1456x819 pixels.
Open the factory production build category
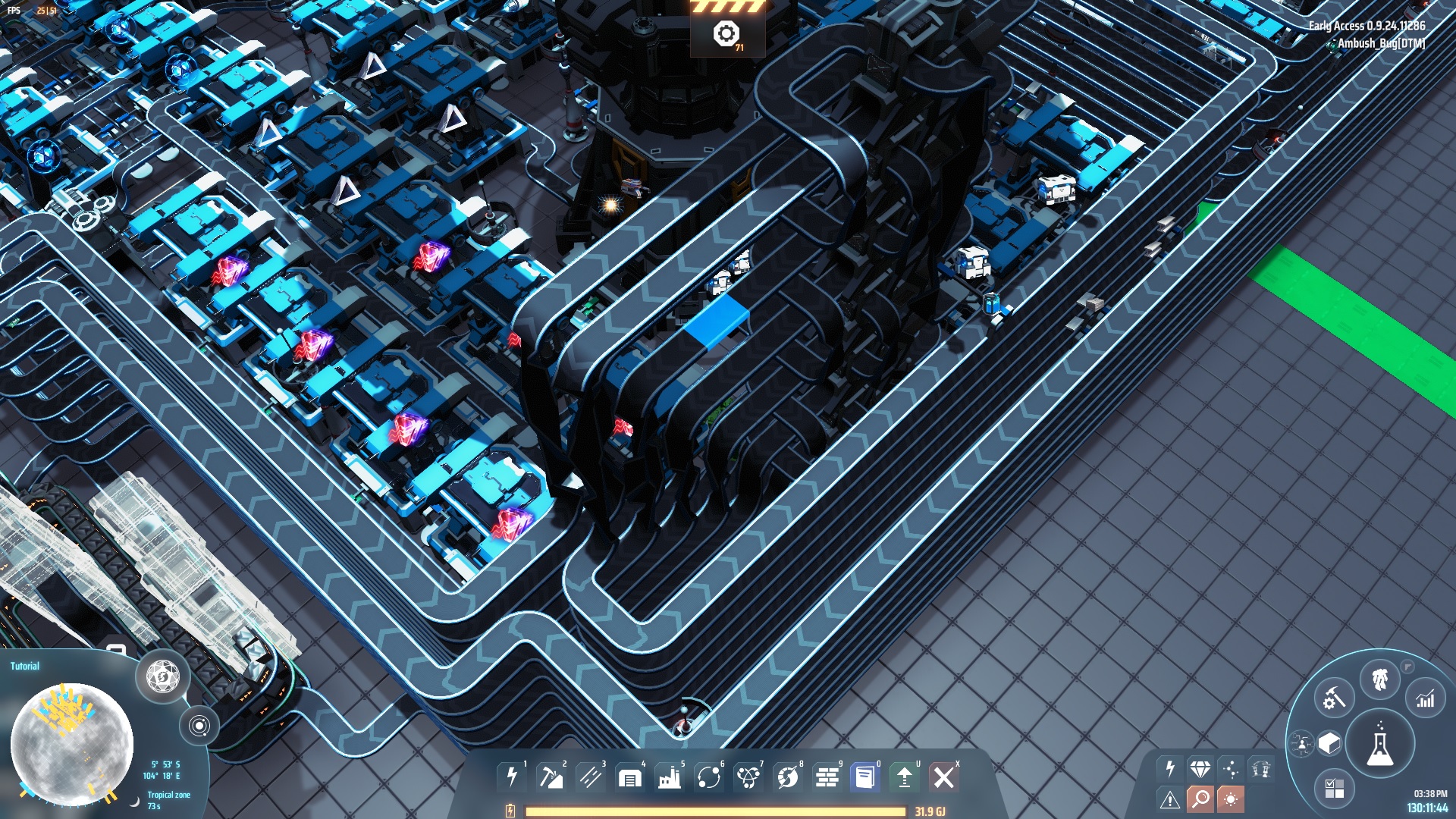tap(669, 777)
